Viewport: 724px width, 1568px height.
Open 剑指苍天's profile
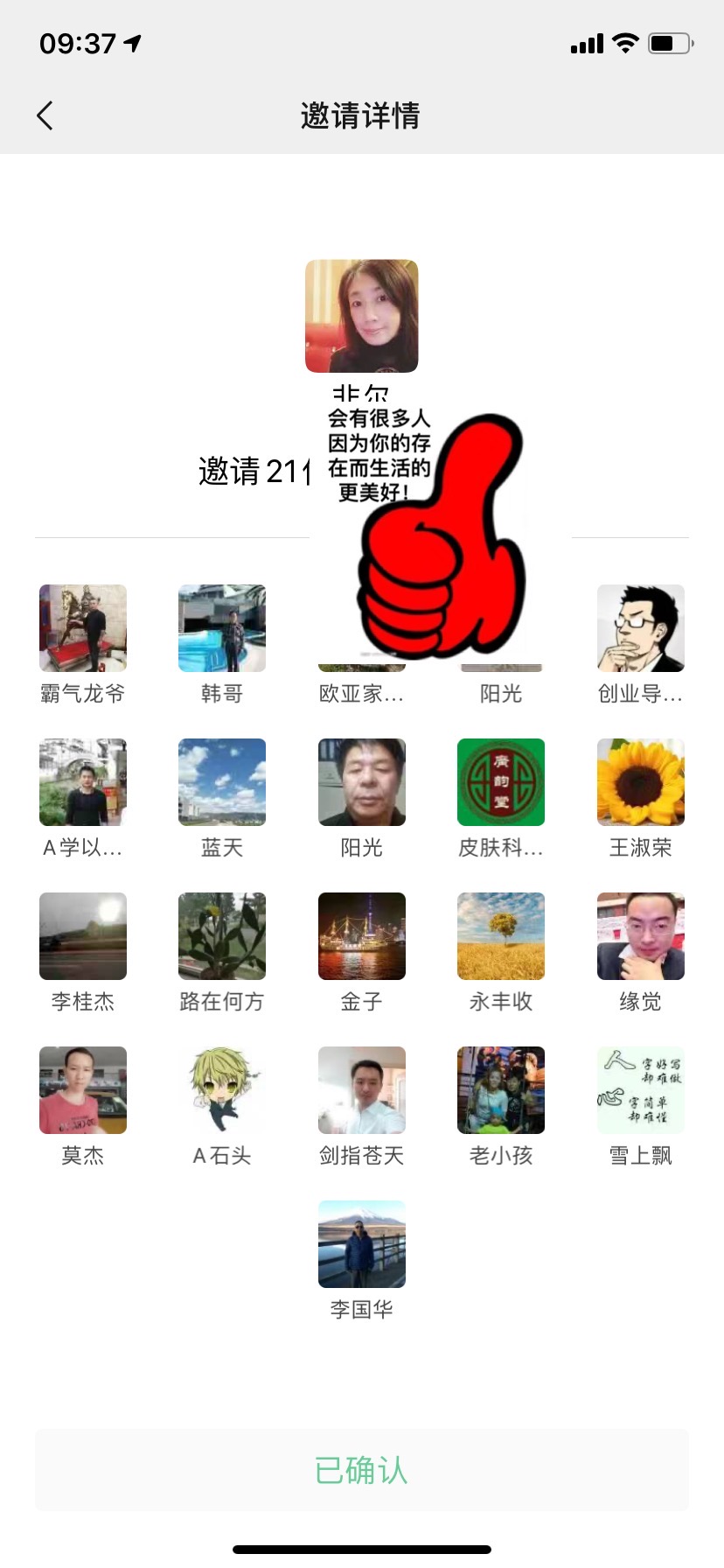click(362, 1090)
